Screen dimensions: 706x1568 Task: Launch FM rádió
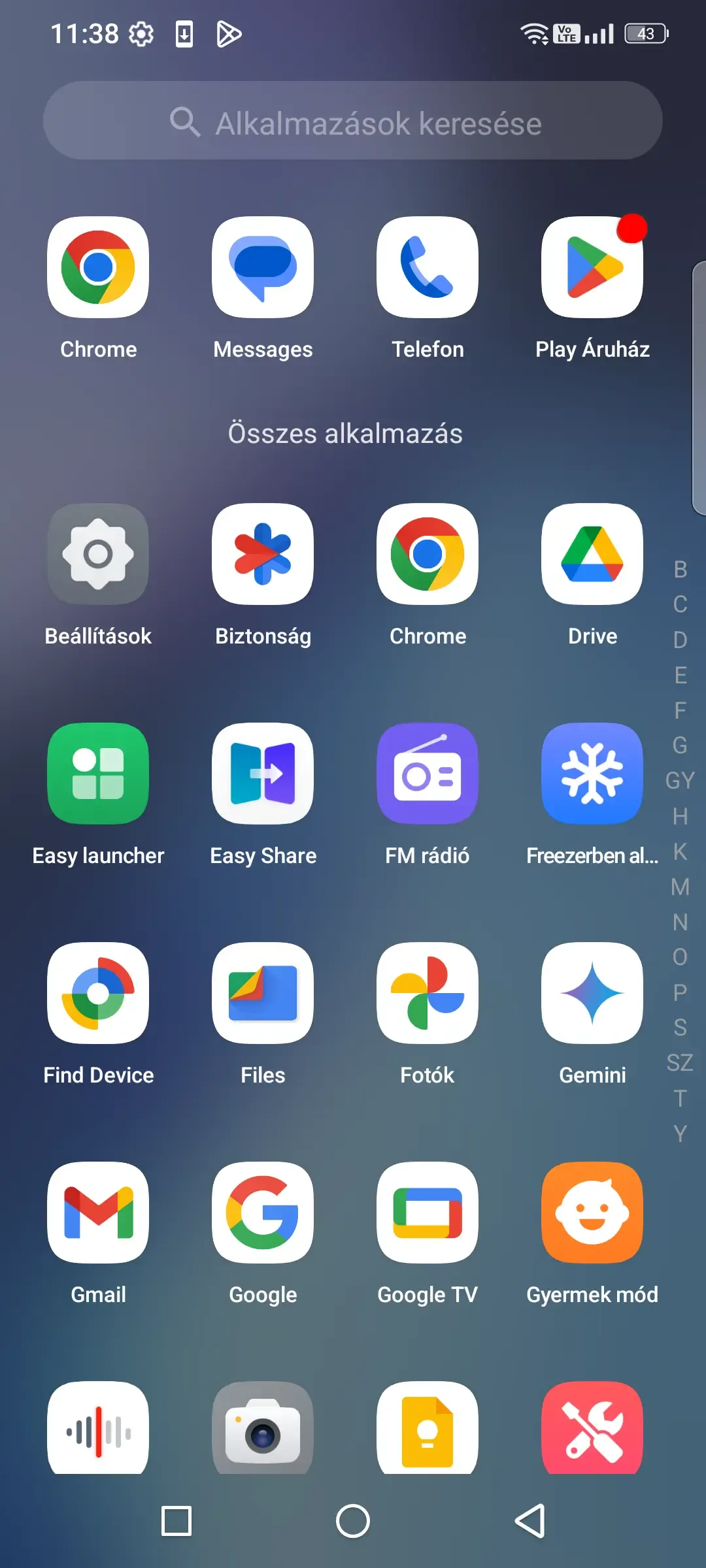[428, 774]
